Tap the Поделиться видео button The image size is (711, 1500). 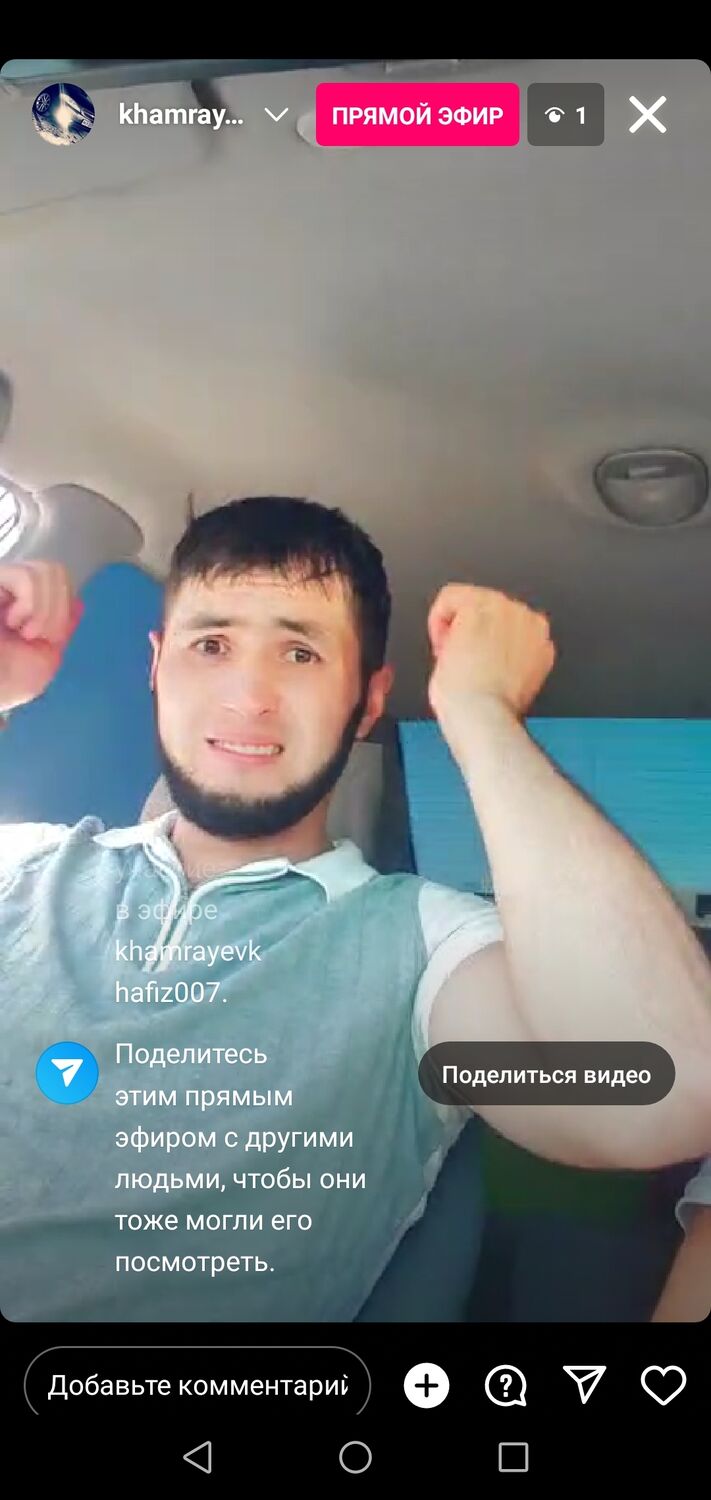coord(546,1074)
